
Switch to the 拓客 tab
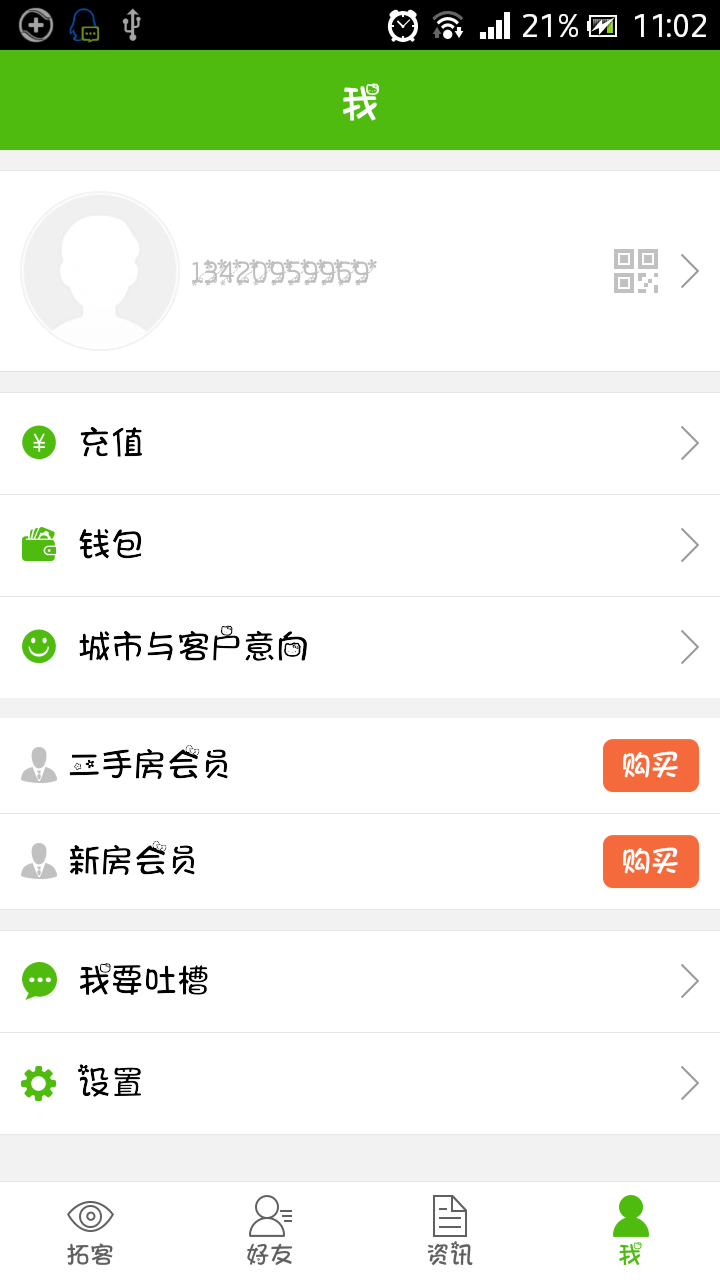coord(90,1228)
